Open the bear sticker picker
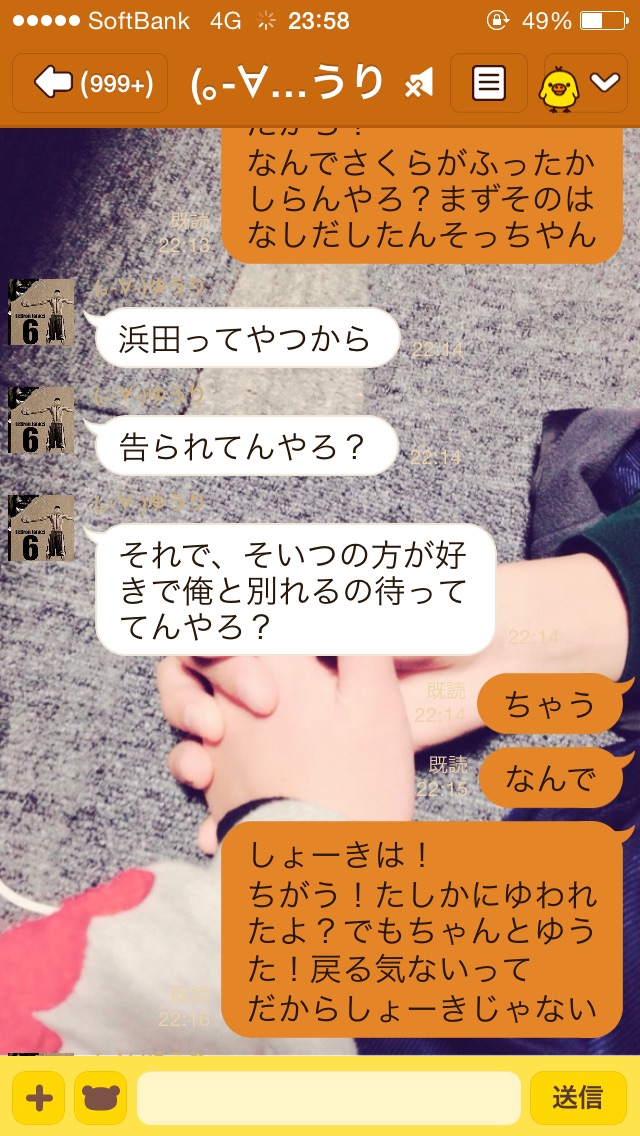Viewport: 640px width, 1136px height. coord(100,1098)
